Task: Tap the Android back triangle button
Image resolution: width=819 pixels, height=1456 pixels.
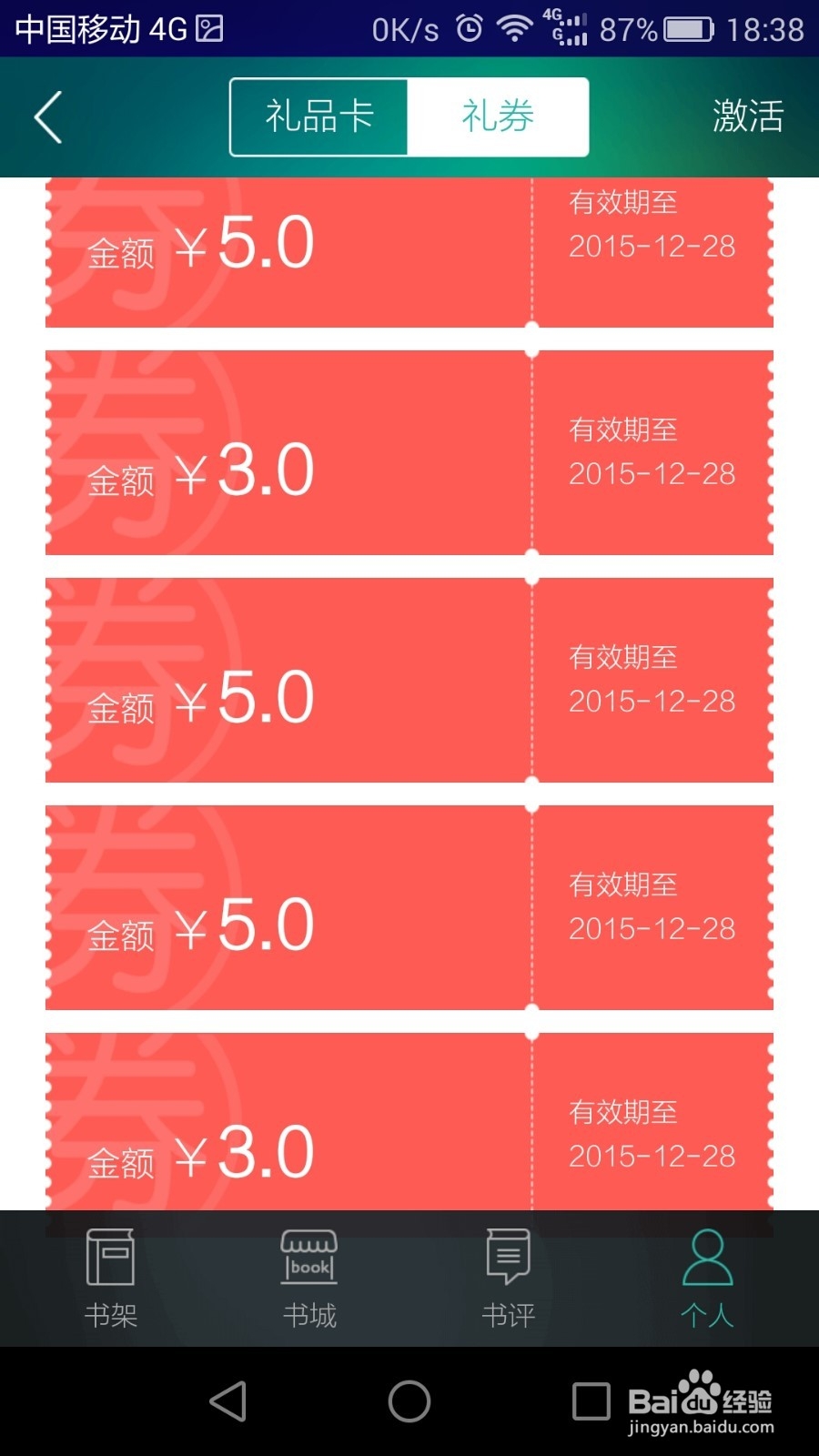Action: point(226,1401)
